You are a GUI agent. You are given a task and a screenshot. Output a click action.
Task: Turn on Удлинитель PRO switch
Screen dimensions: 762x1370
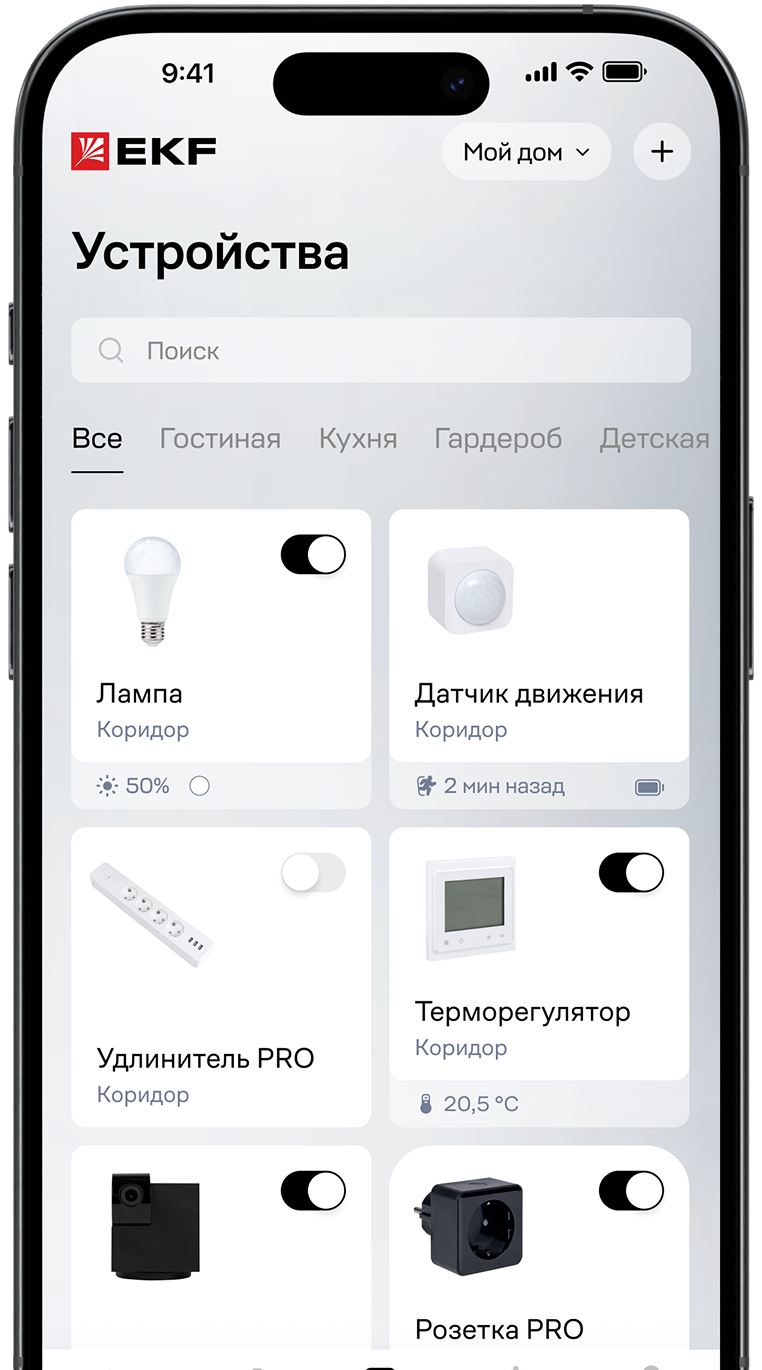pyautogui.click(x=313, y=873)
